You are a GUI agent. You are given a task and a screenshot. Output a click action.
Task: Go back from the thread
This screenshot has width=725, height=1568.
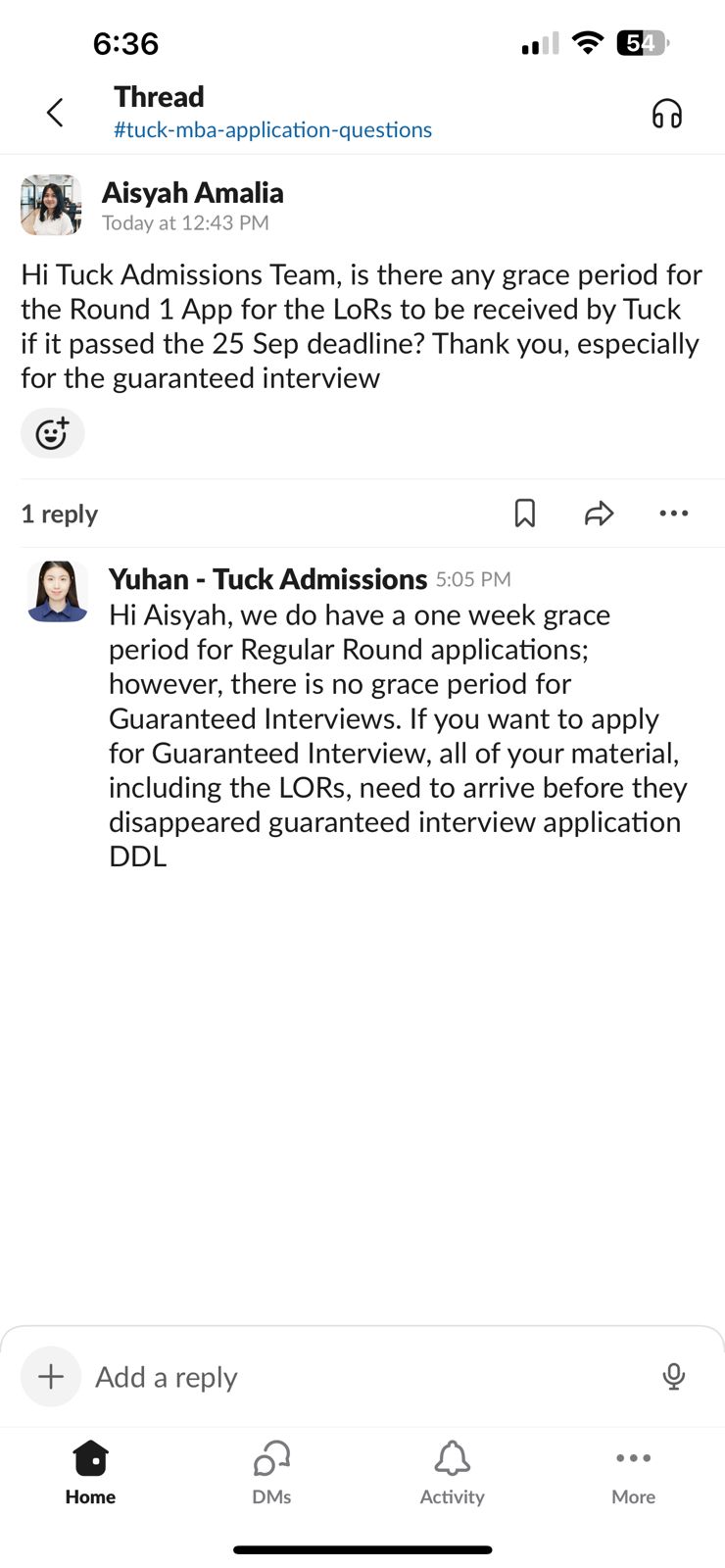pyautogui.click(x=55, y=113)
